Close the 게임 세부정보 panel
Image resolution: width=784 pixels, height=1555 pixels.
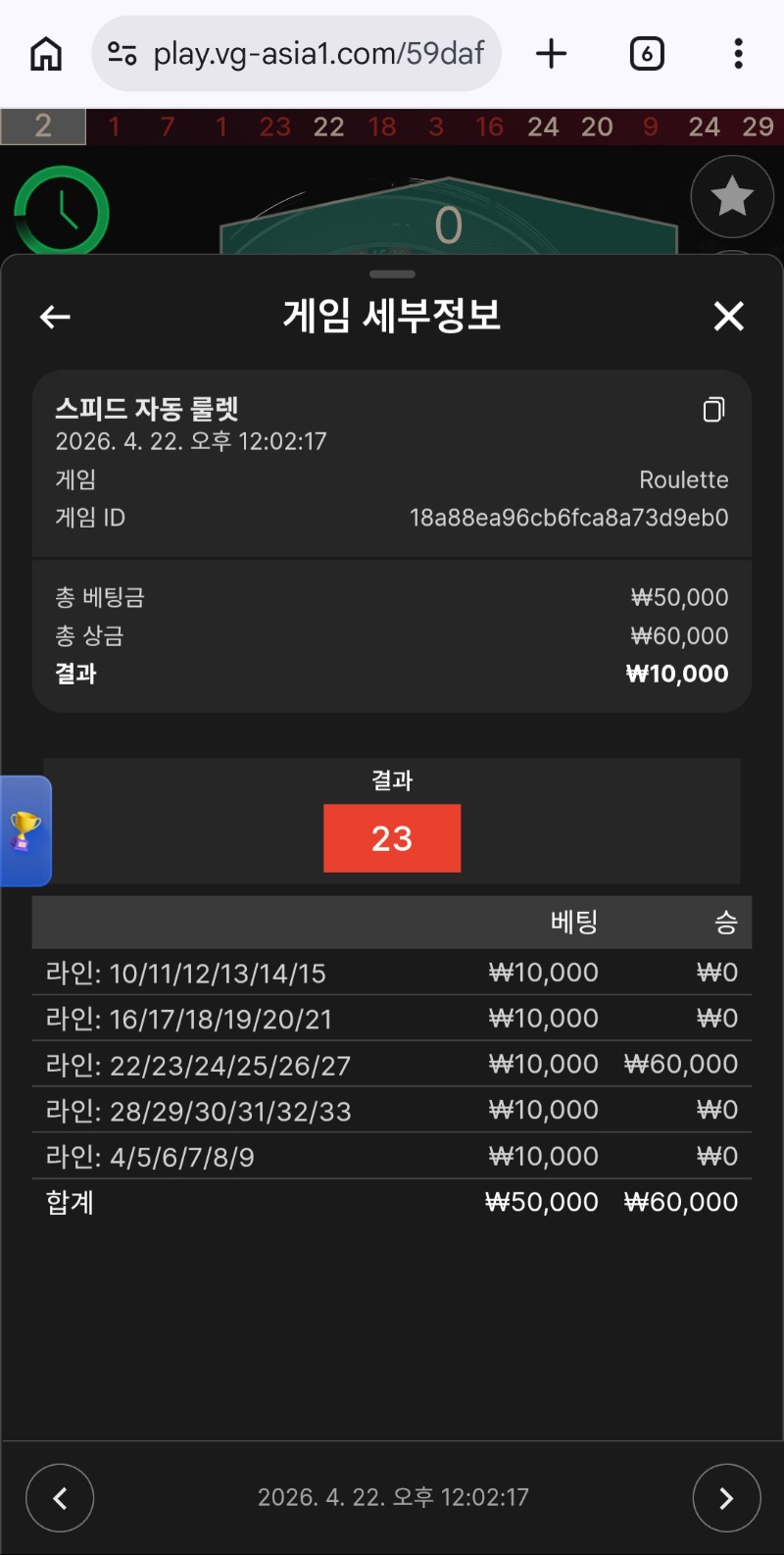[728, 317]
